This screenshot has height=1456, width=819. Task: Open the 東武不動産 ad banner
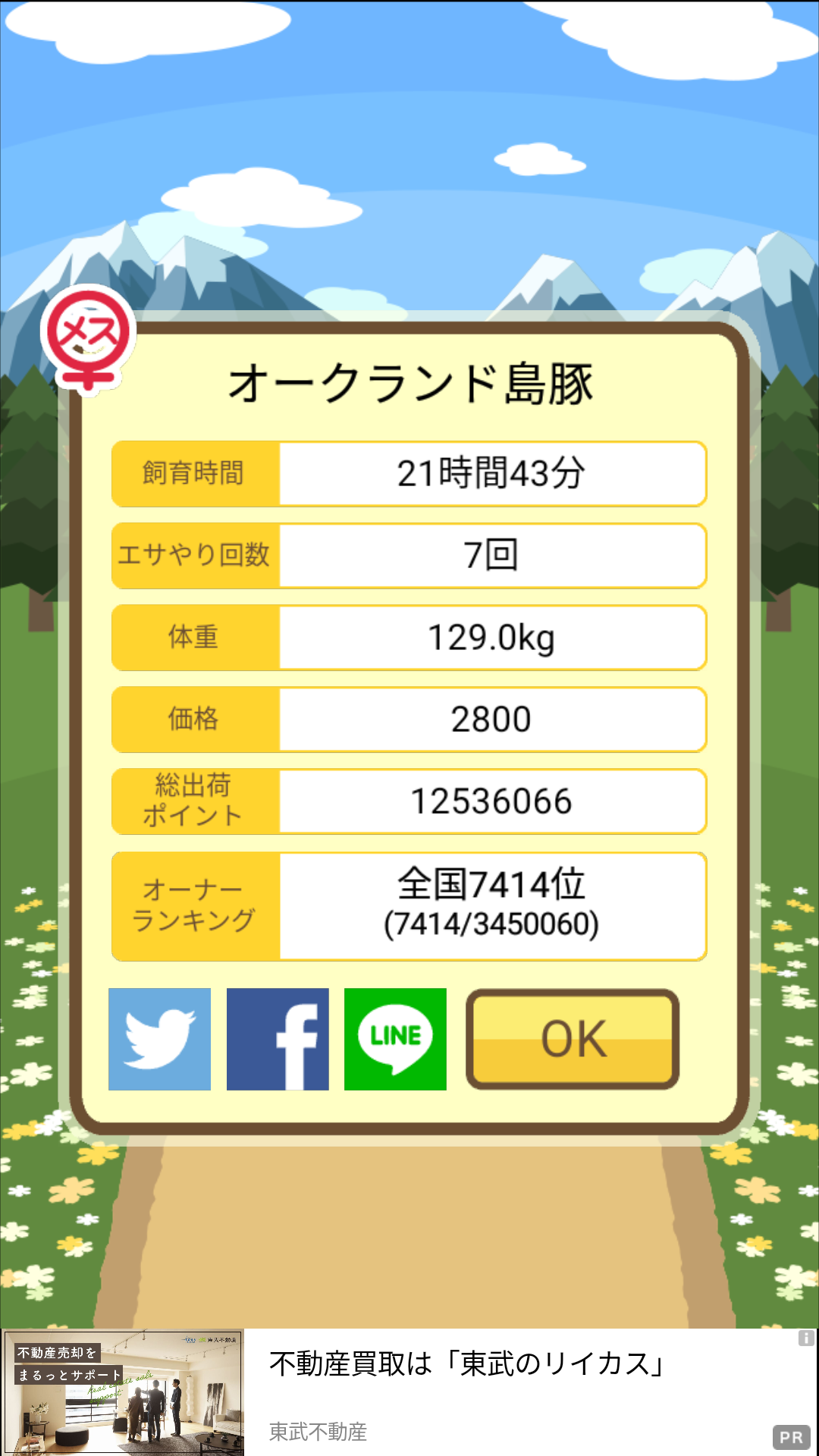[x=409, y=1392]
